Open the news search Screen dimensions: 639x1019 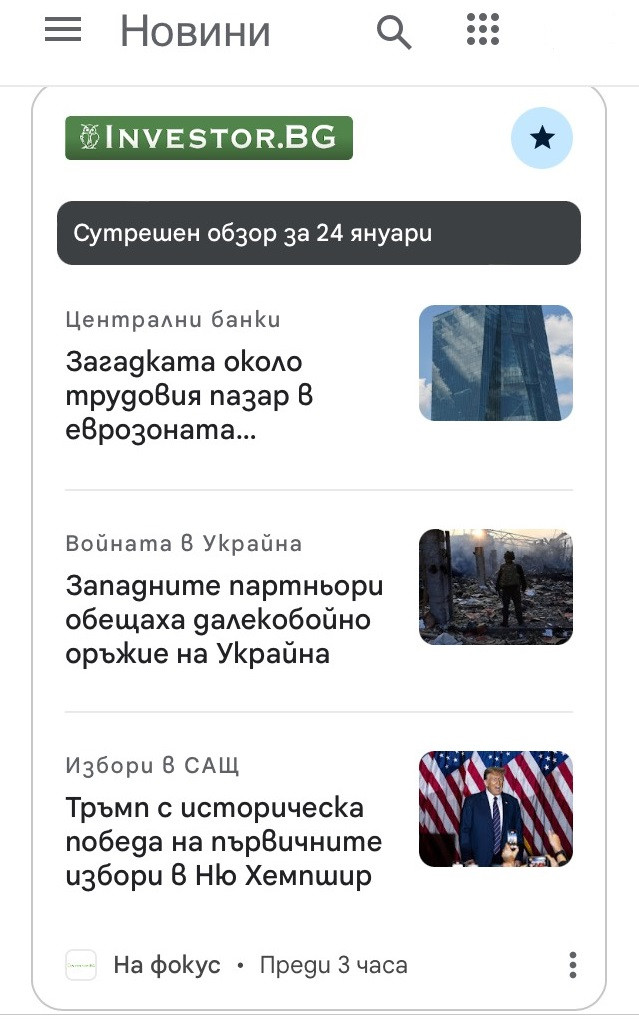pos(394,32)
